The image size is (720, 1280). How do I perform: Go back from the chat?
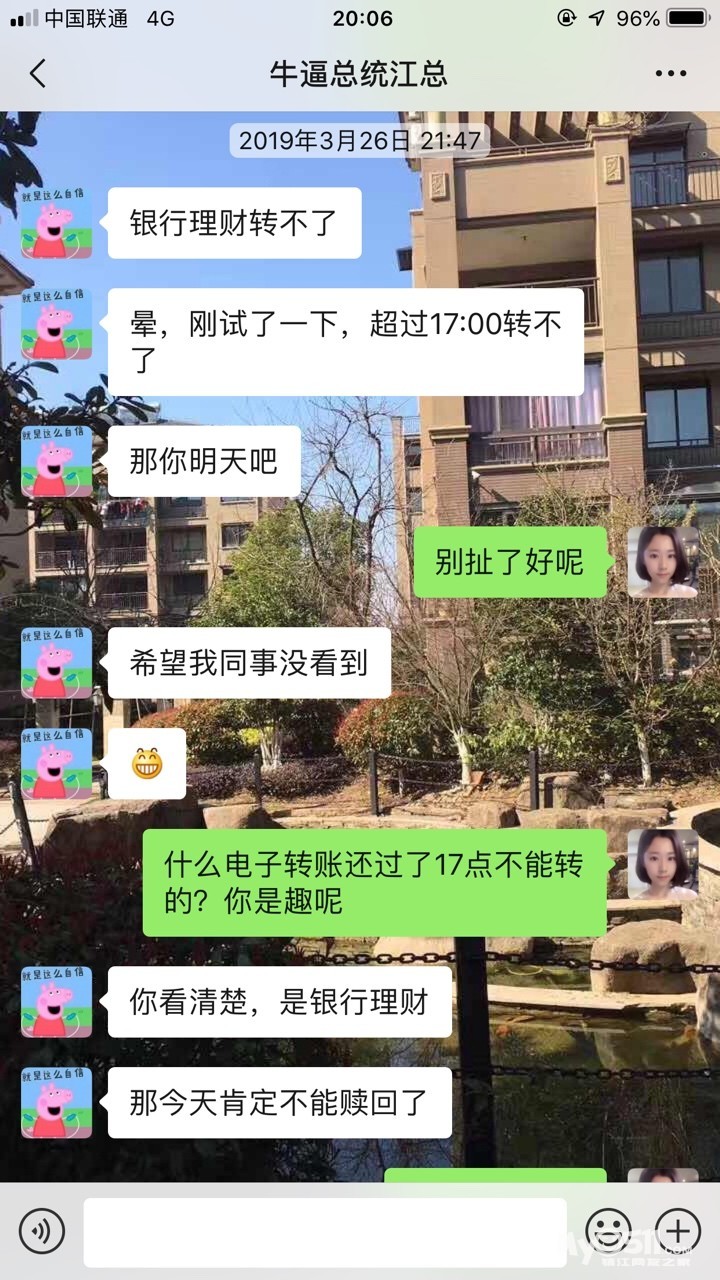tap(38, 73)
